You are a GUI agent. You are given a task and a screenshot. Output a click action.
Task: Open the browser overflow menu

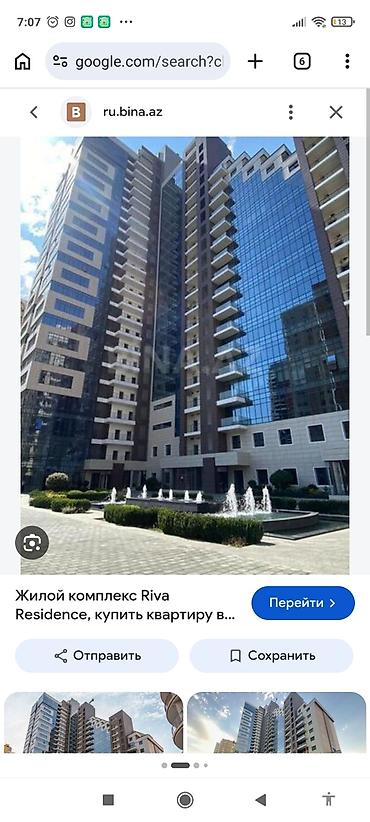[347, 62]
